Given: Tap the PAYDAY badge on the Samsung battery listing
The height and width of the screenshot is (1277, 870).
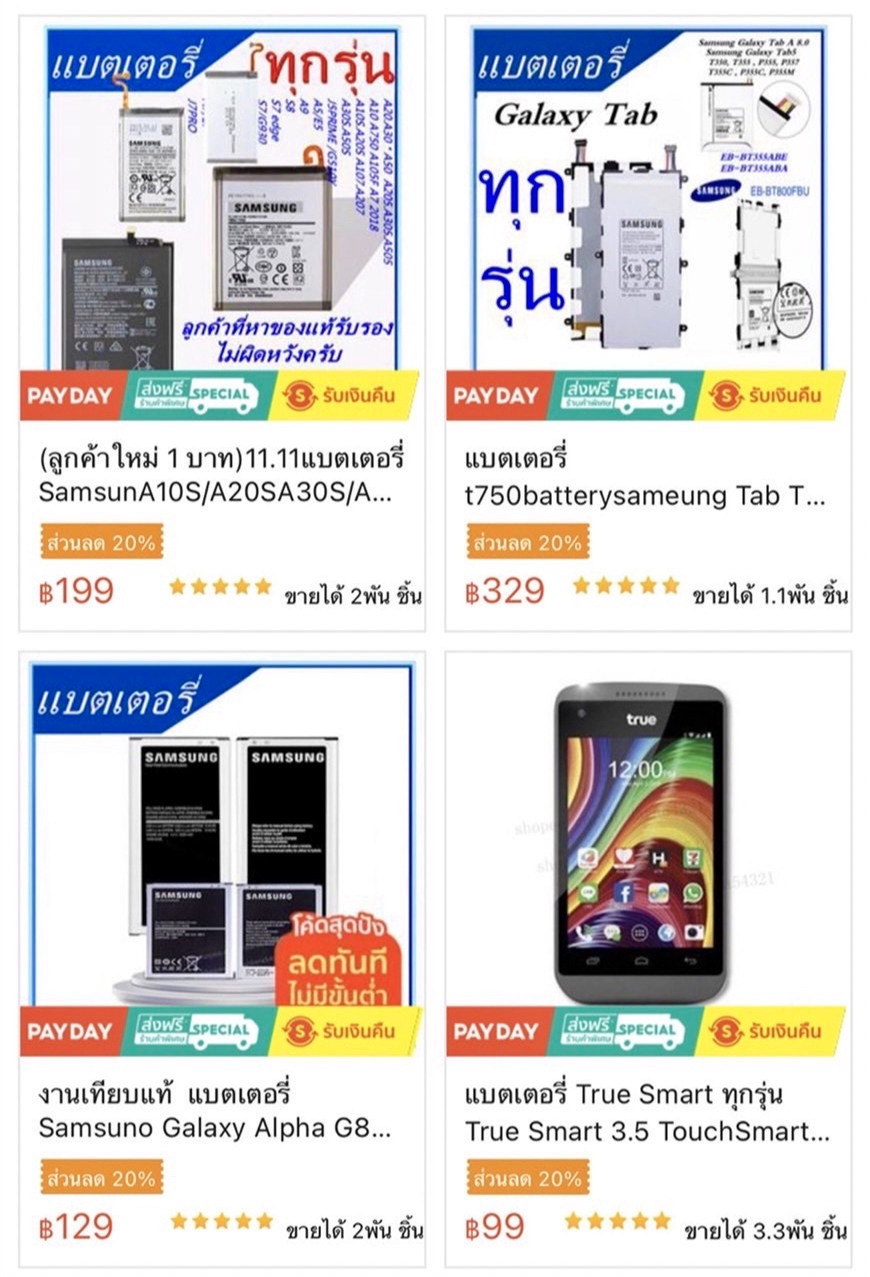Looking at the screenshot, I should (x=68, y=396).
